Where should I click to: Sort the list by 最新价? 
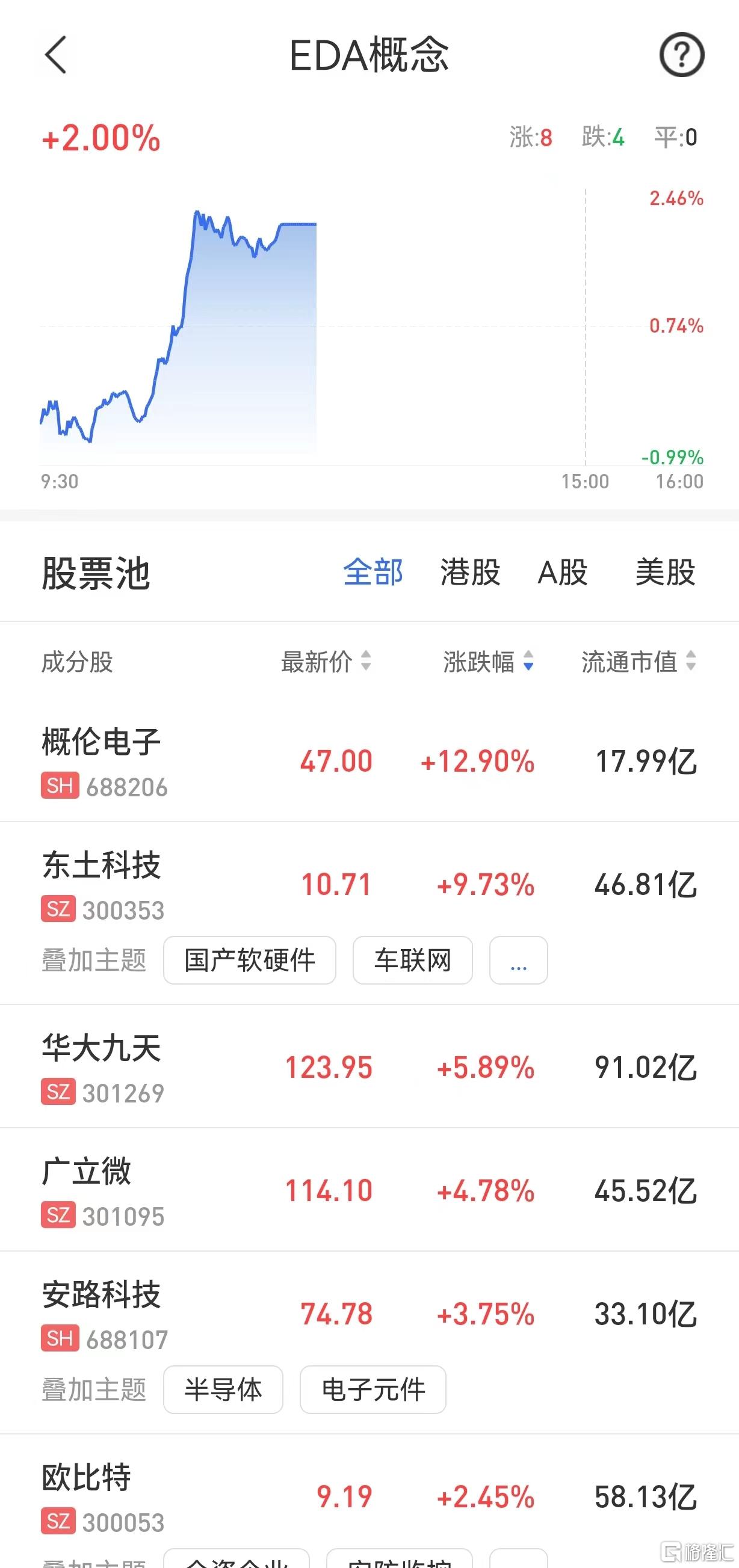[x=326, y=662]
